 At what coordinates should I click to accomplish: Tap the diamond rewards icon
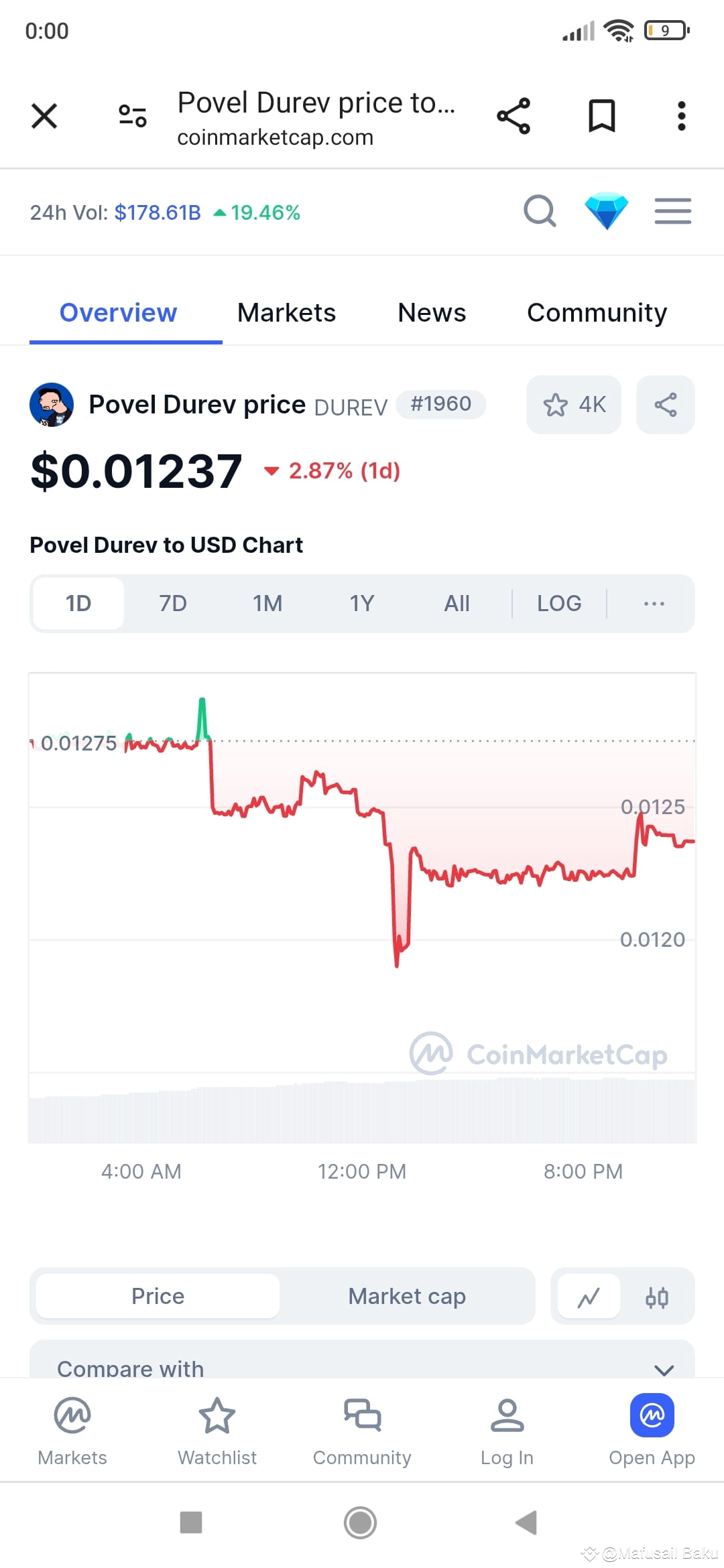(607, 212)
